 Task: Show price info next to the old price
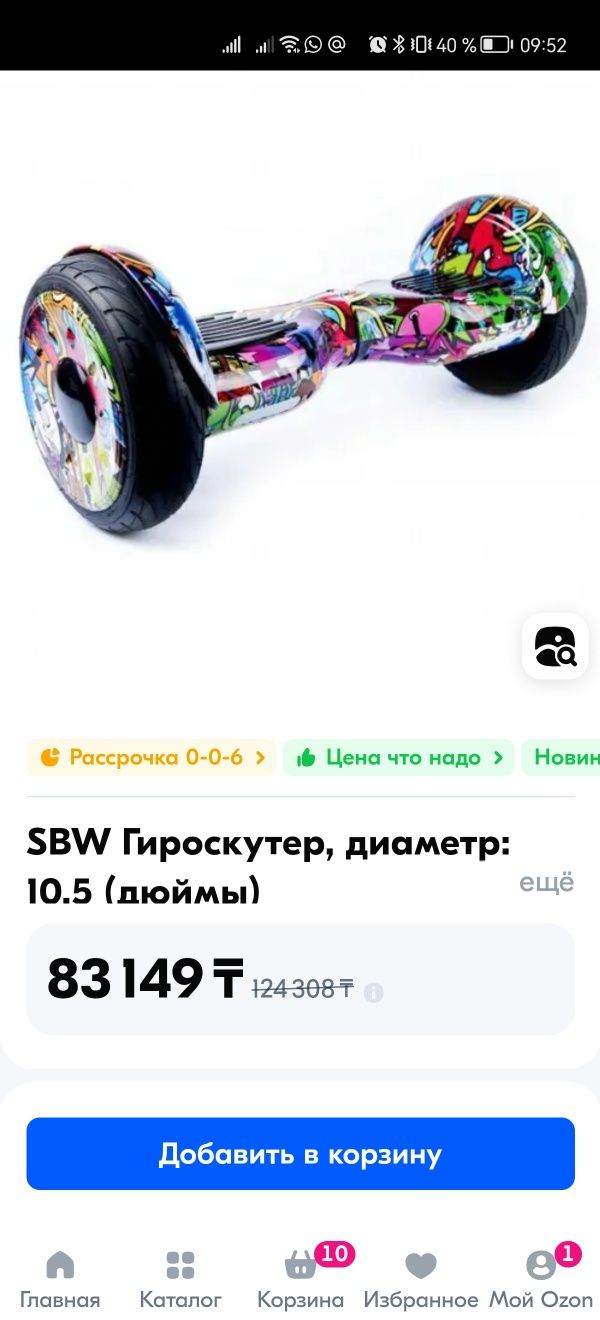374,993
